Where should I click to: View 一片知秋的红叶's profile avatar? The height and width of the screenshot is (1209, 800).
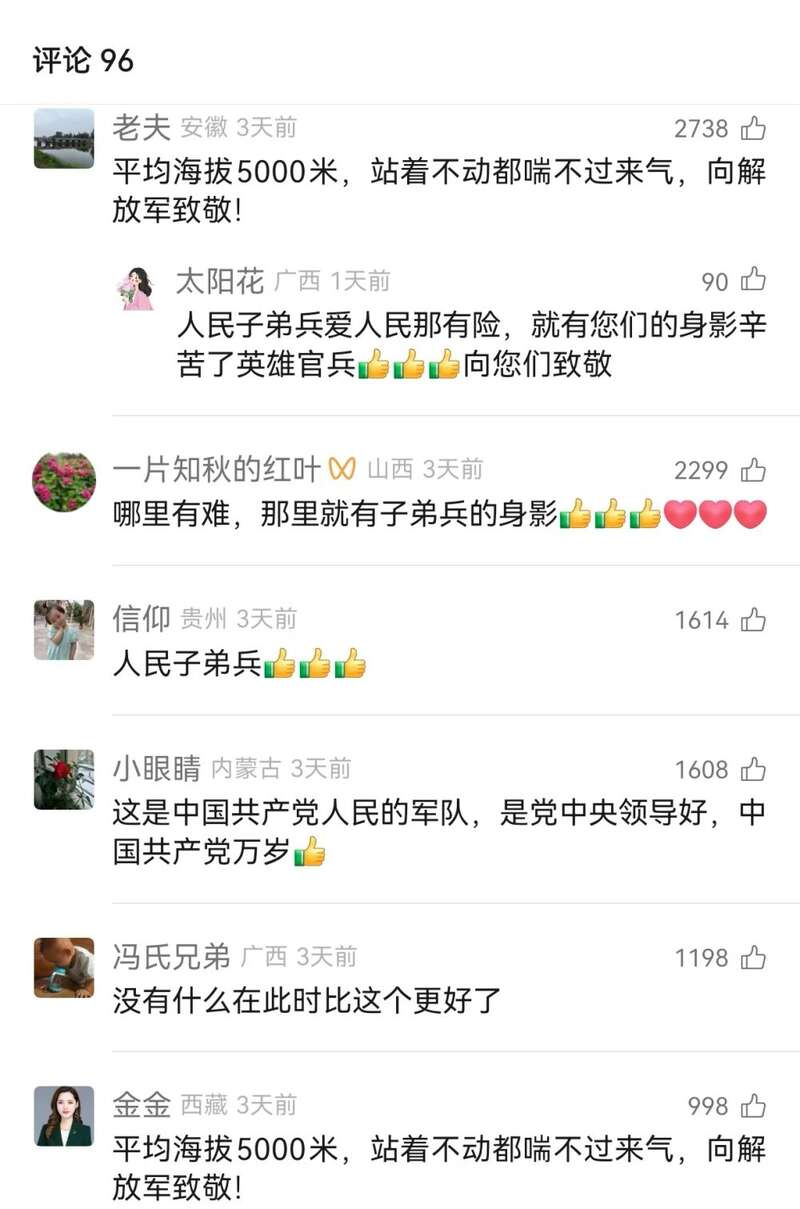(64, 481)
